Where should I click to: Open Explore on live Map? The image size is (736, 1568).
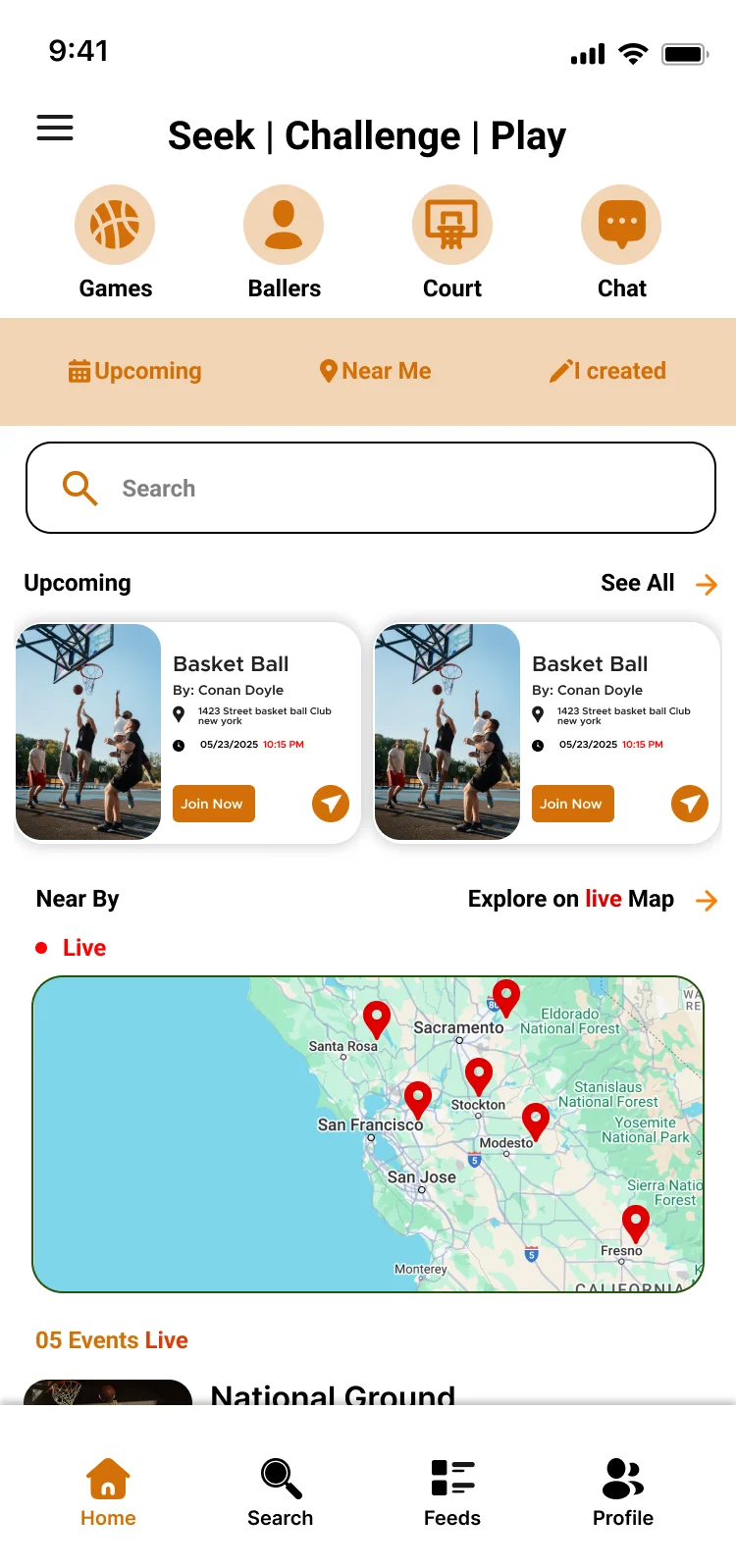[589, 899]
